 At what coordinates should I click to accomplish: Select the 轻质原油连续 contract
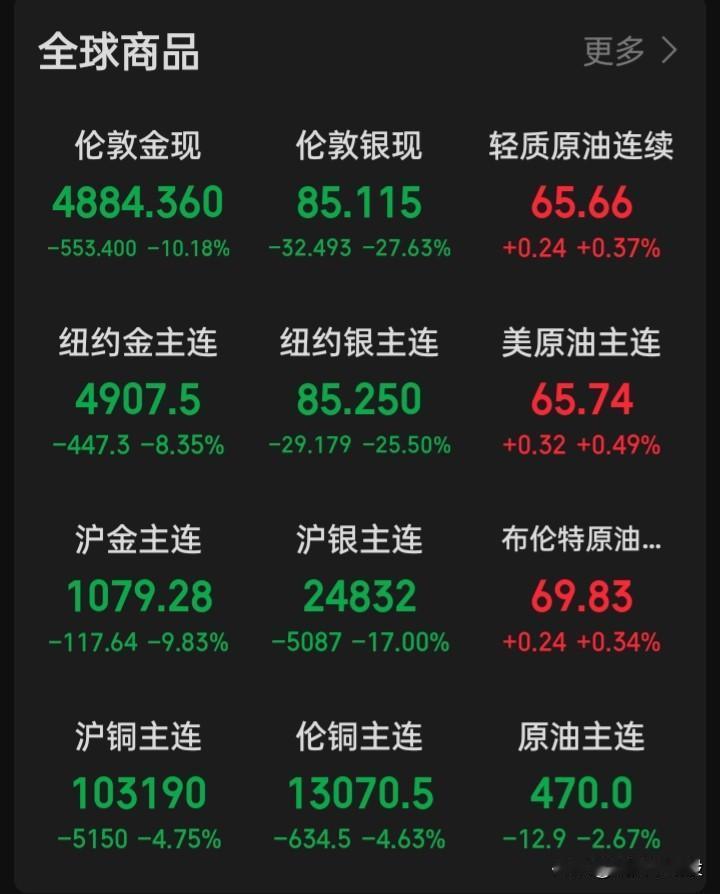click(x=580, y=195)
